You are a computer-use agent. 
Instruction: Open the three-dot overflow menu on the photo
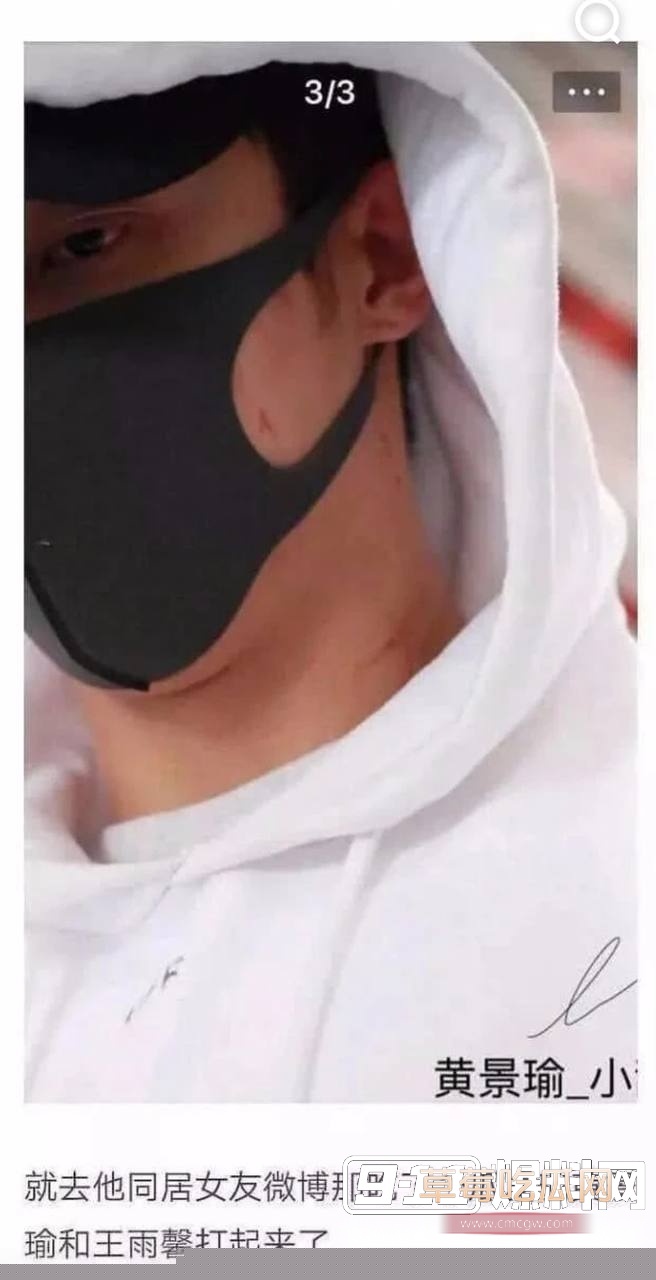[587, 92]
